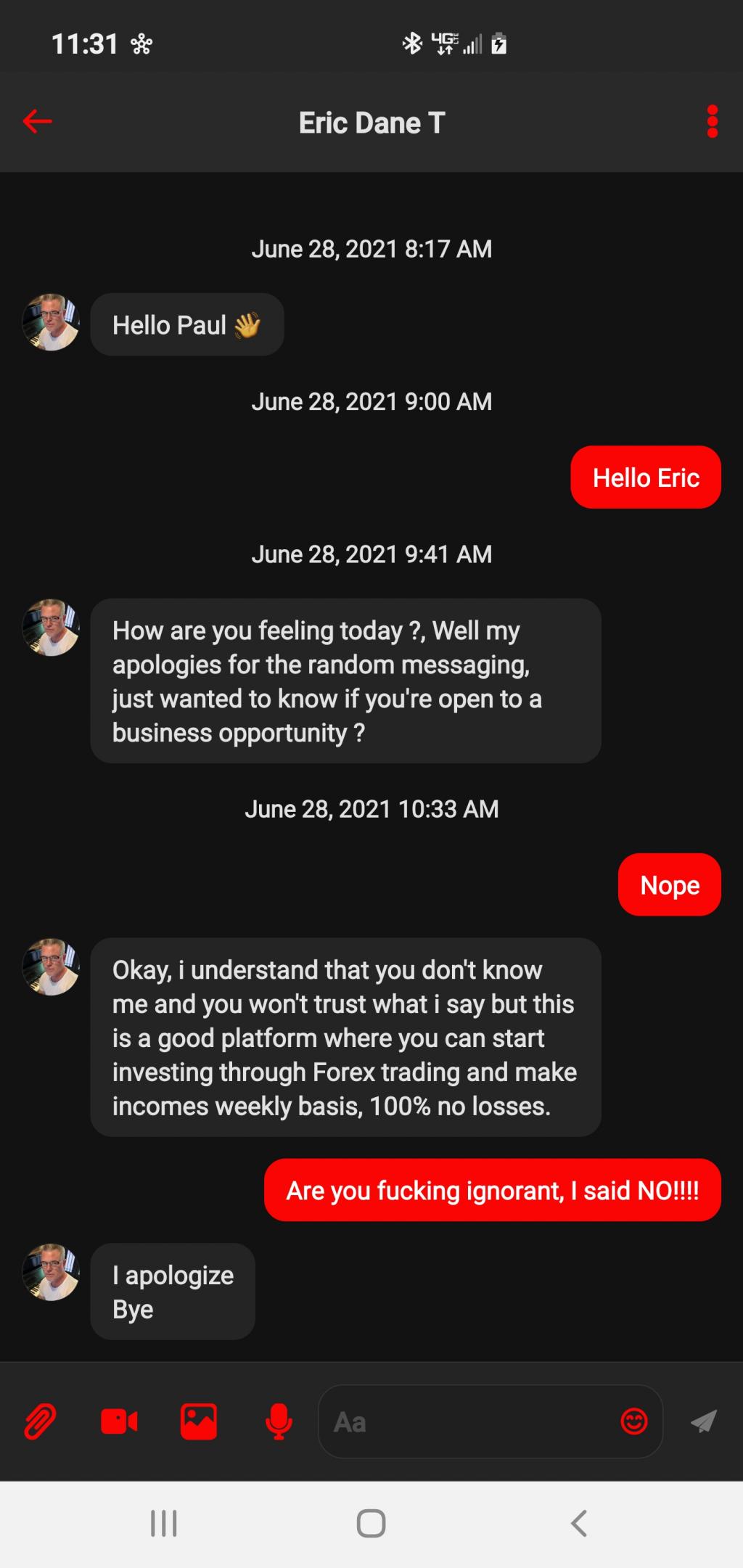Open Eric's avatar beside "Hello Paul"
Screen dimensions: 743x1568
click(51, 323)
